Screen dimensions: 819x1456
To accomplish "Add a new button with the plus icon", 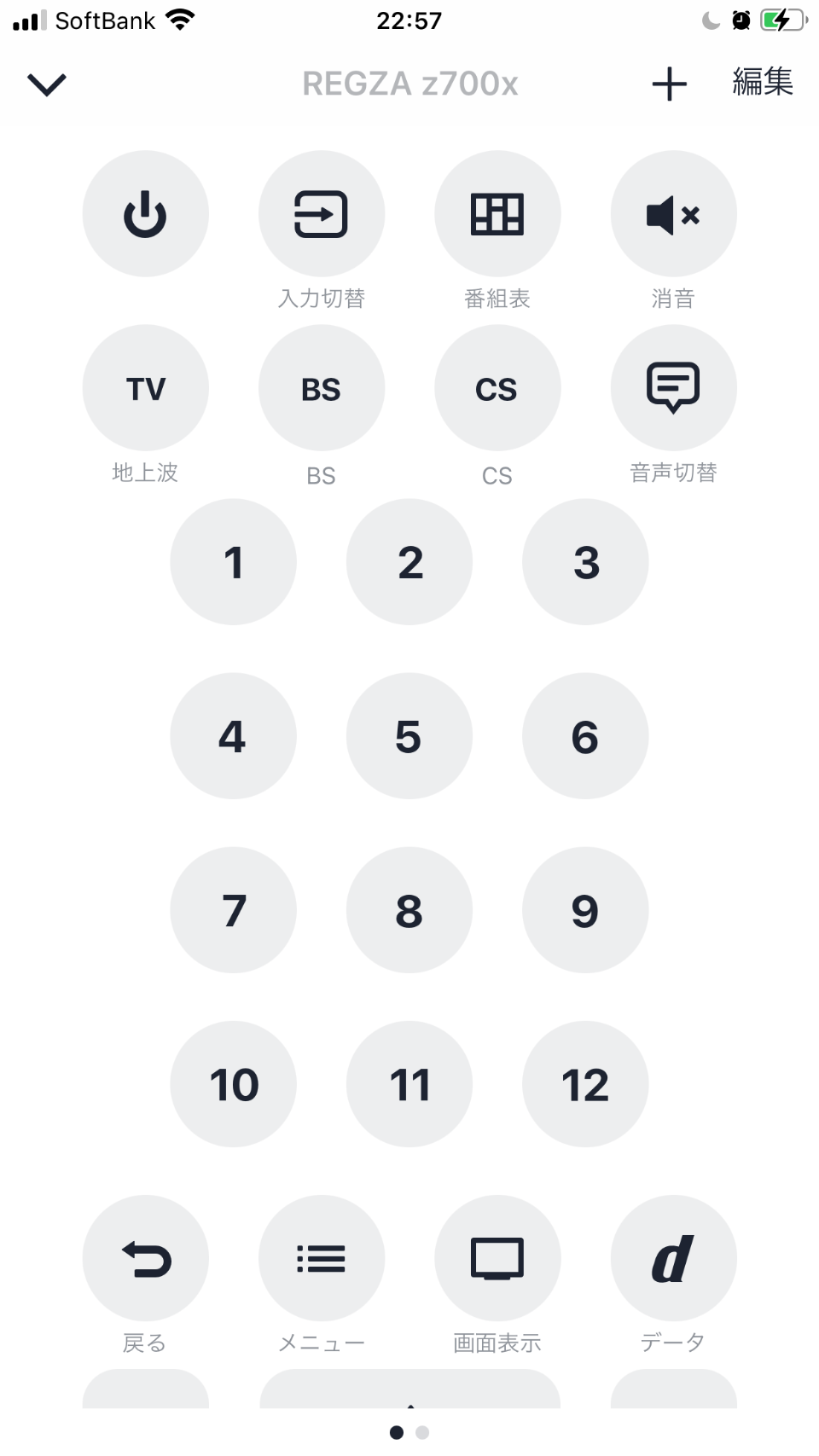I will coord(670,84).
